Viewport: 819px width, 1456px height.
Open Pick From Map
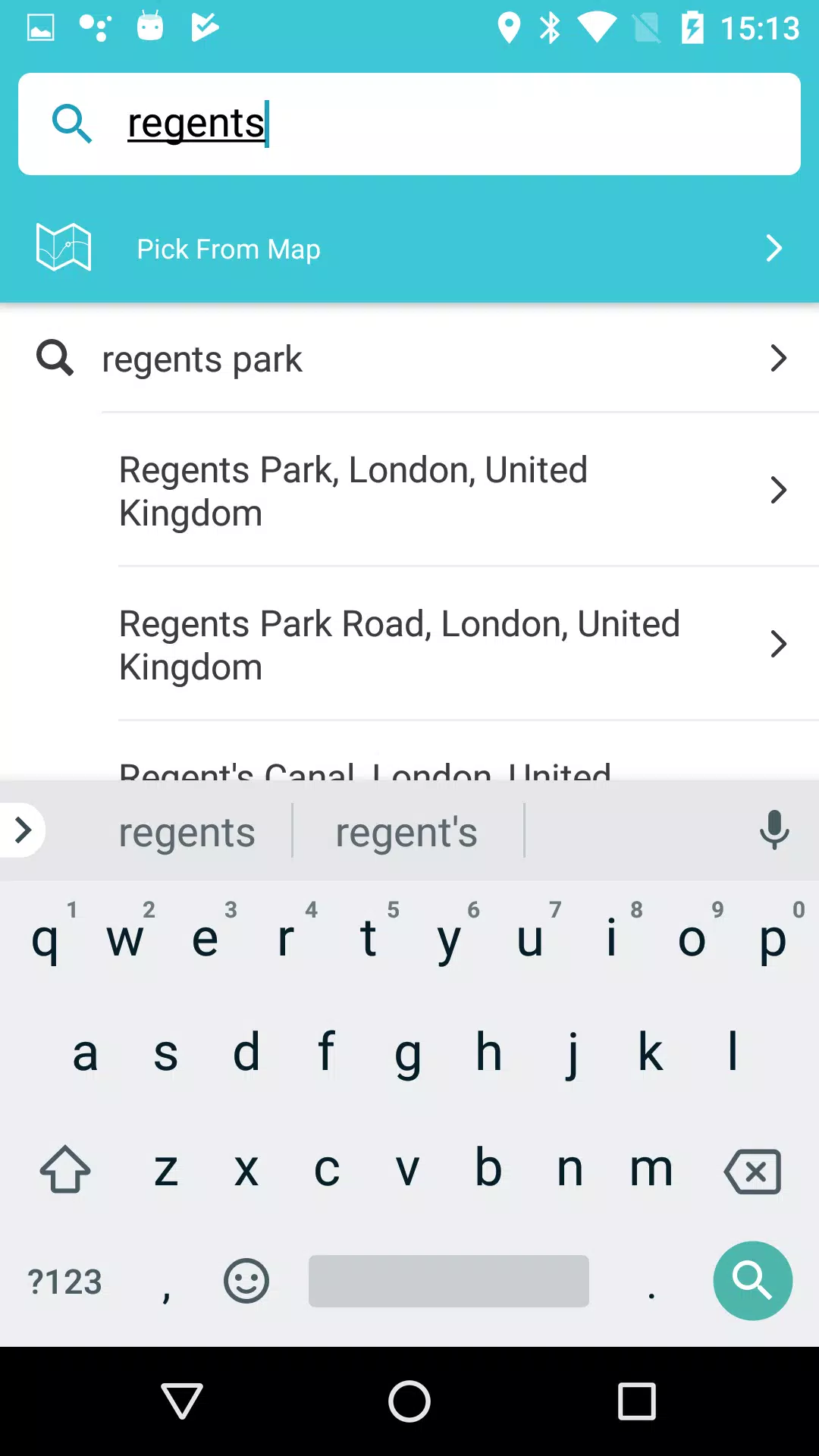click(409, 248)
